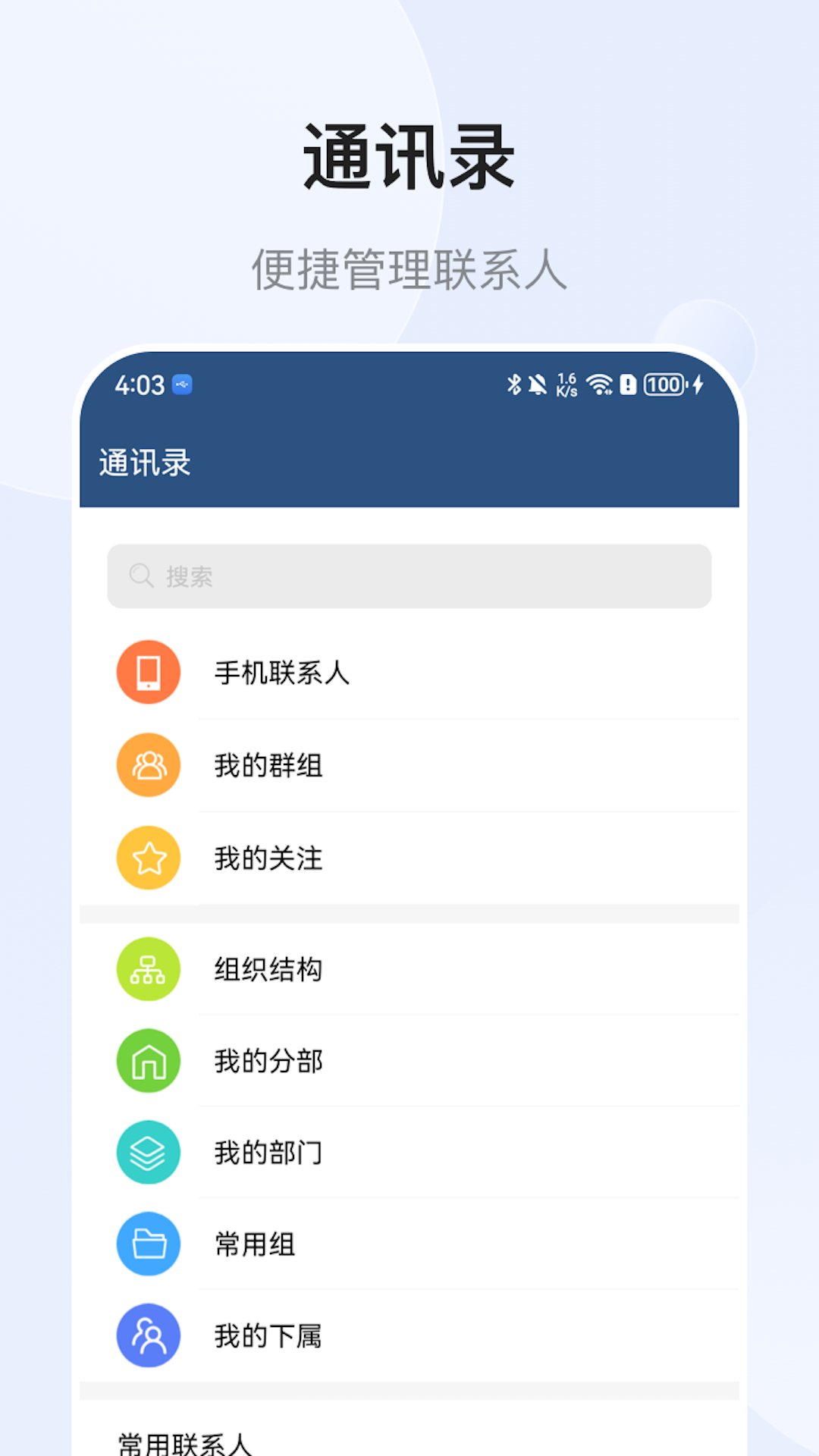Image resolution: width=819 pixels, height=1456 pixels.
Task: Click the 通讯录 title bar
Action: (145, 461)
